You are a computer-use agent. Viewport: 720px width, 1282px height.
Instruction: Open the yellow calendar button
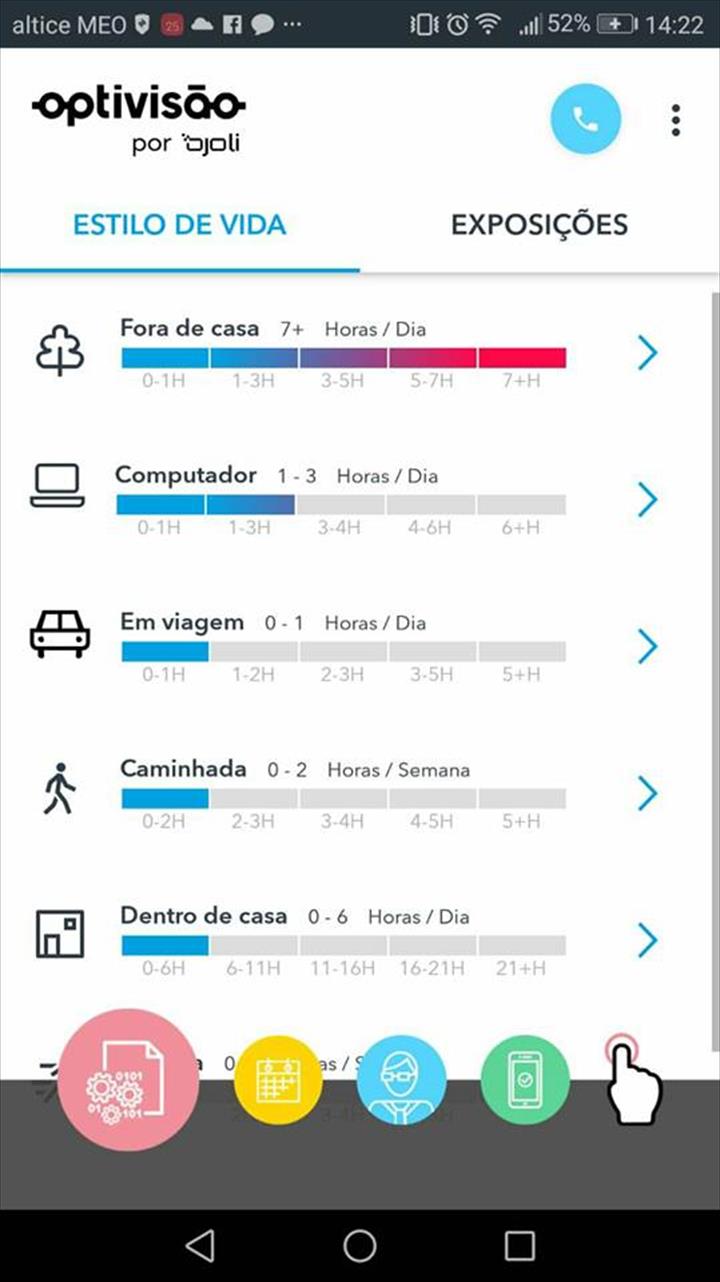[x=278, y=1080]
